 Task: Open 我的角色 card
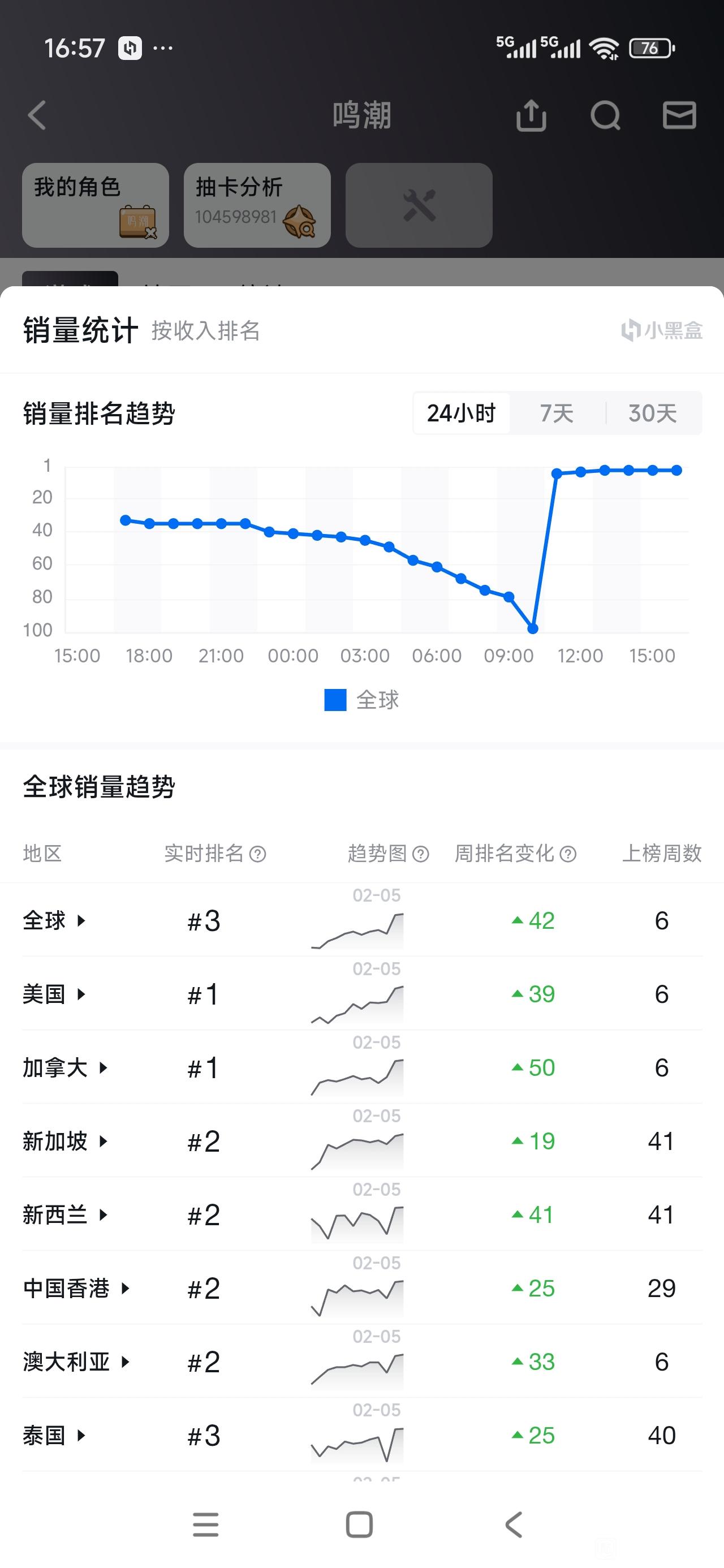[x=96, y=205]
